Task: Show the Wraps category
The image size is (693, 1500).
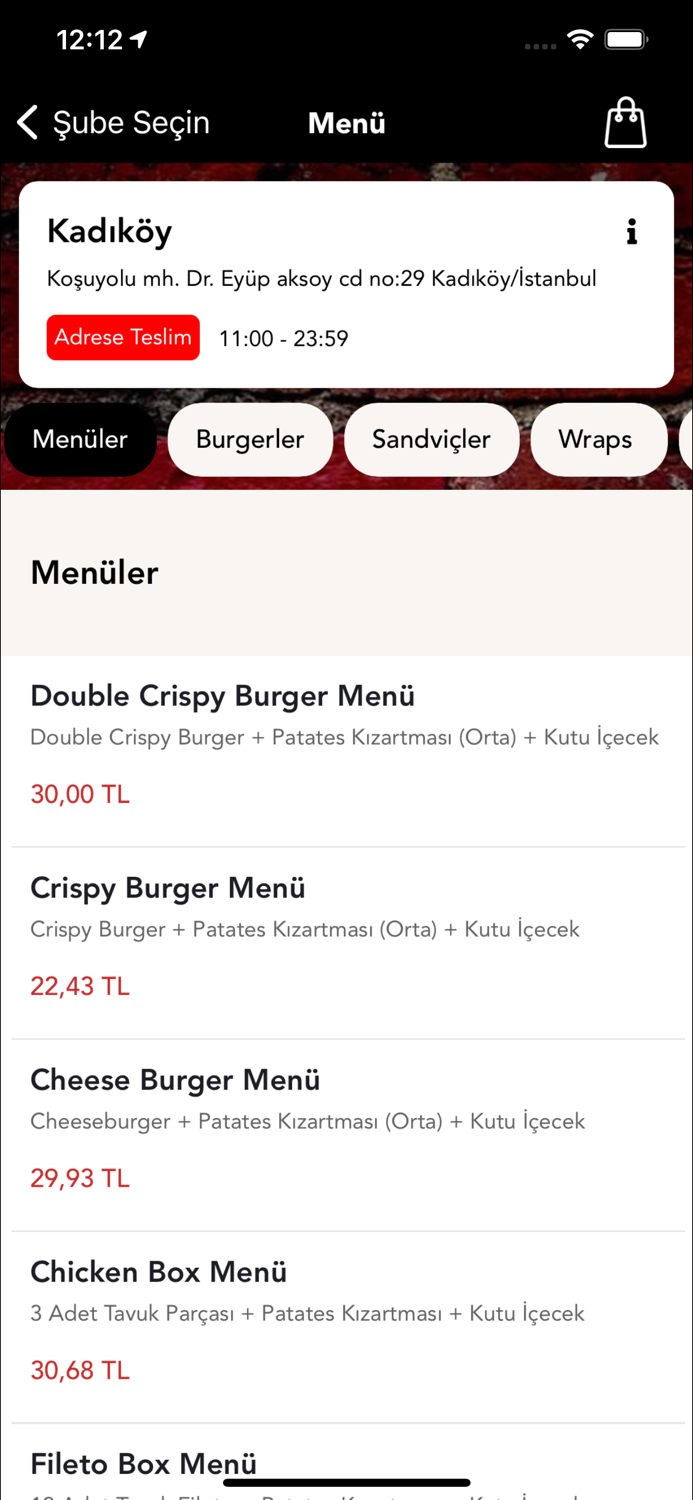Action: 596,439
